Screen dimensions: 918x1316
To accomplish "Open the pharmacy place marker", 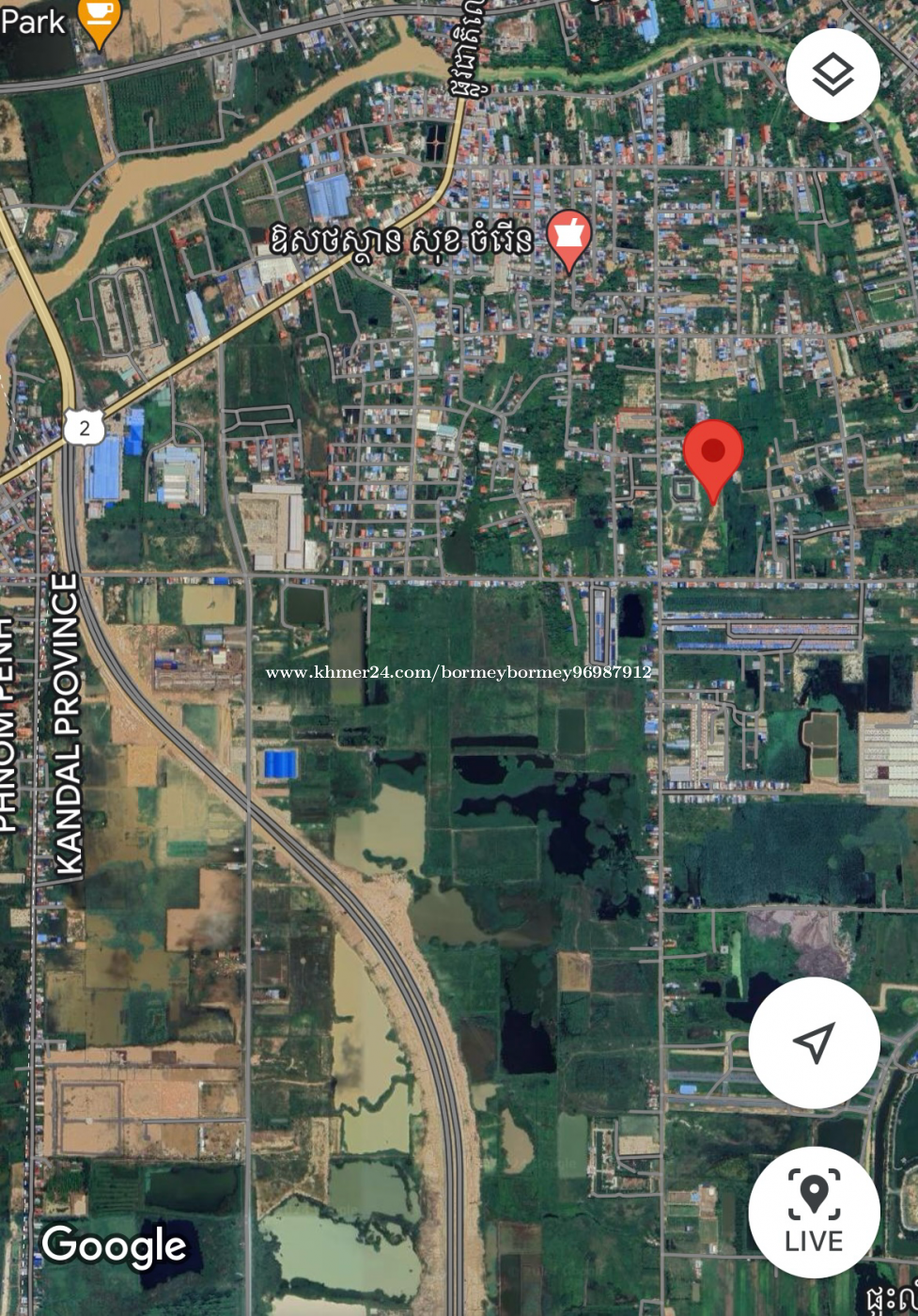I will 568,235.
